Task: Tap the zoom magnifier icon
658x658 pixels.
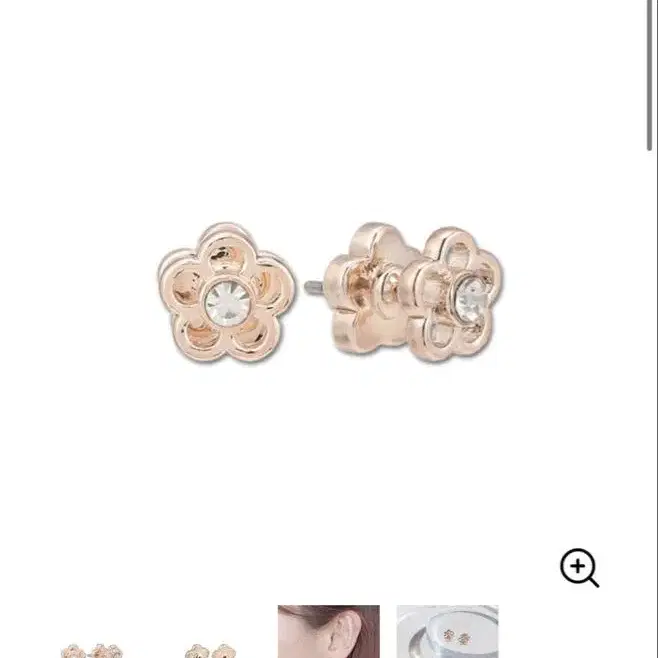Action: [x=579, y=567]
